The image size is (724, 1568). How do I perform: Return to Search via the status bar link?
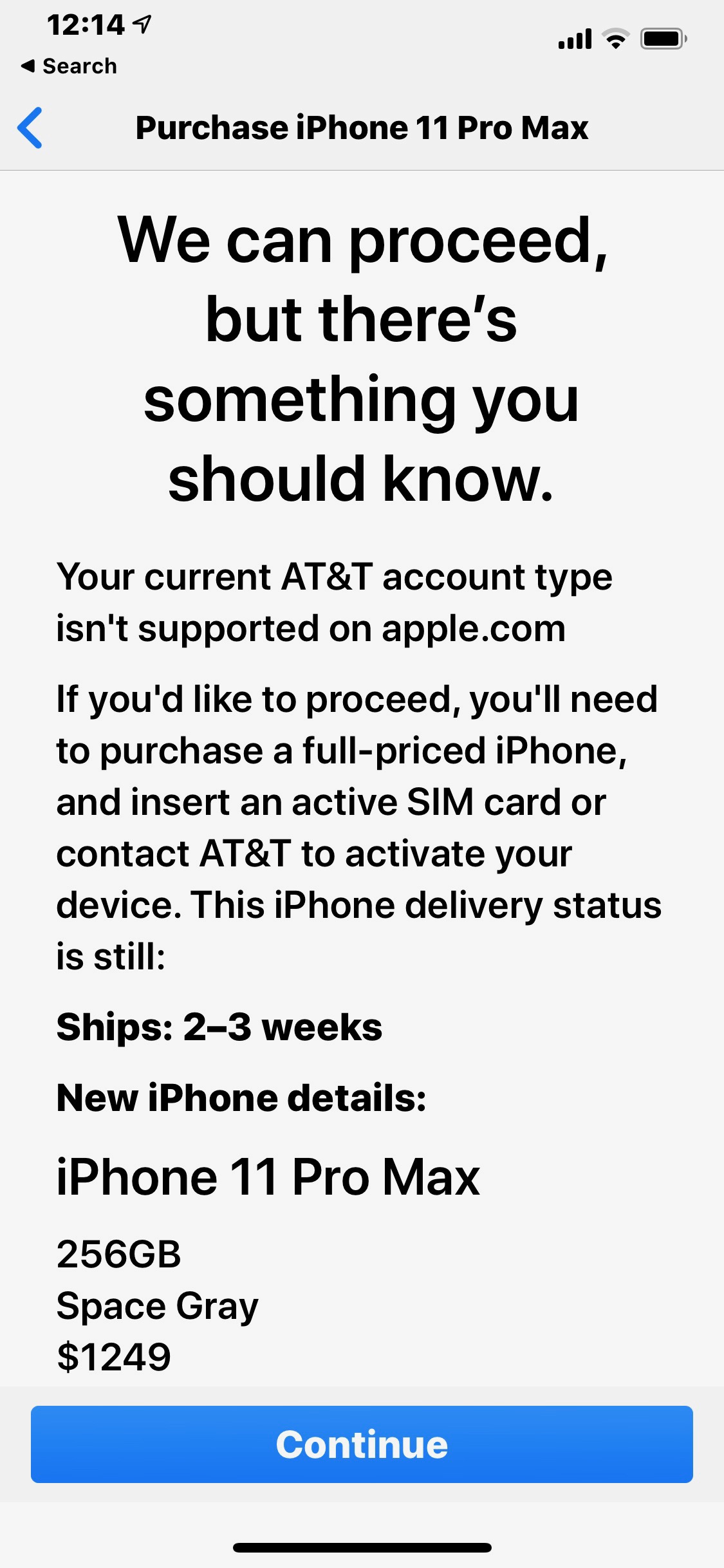click(70, 66)
